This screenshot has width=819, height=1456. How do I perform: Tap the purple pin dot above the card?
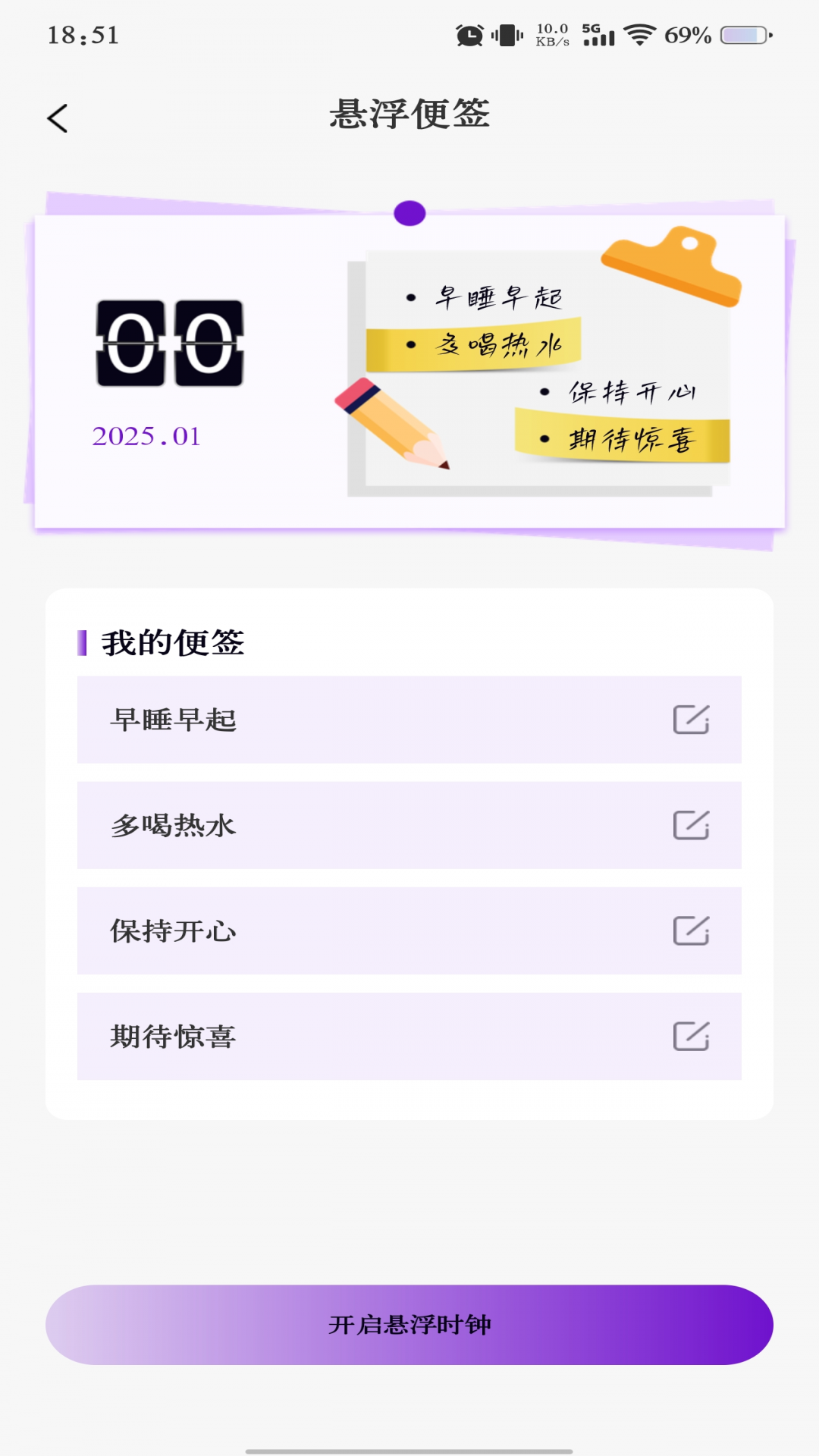coord(409,214)
